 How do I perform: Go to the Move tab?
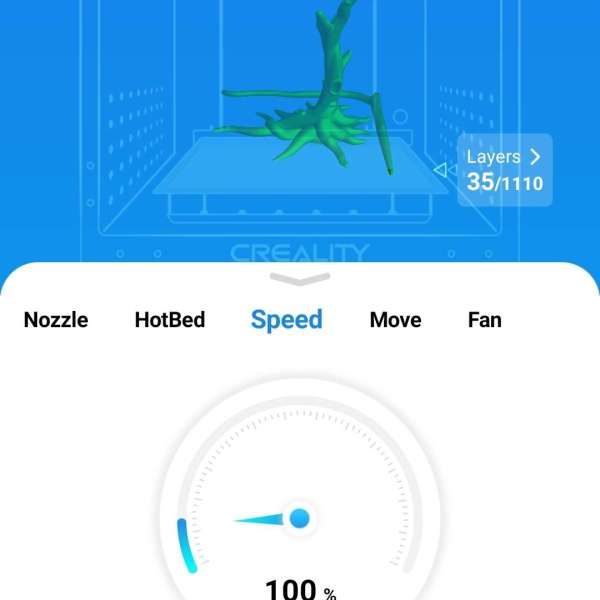[395, 320]
